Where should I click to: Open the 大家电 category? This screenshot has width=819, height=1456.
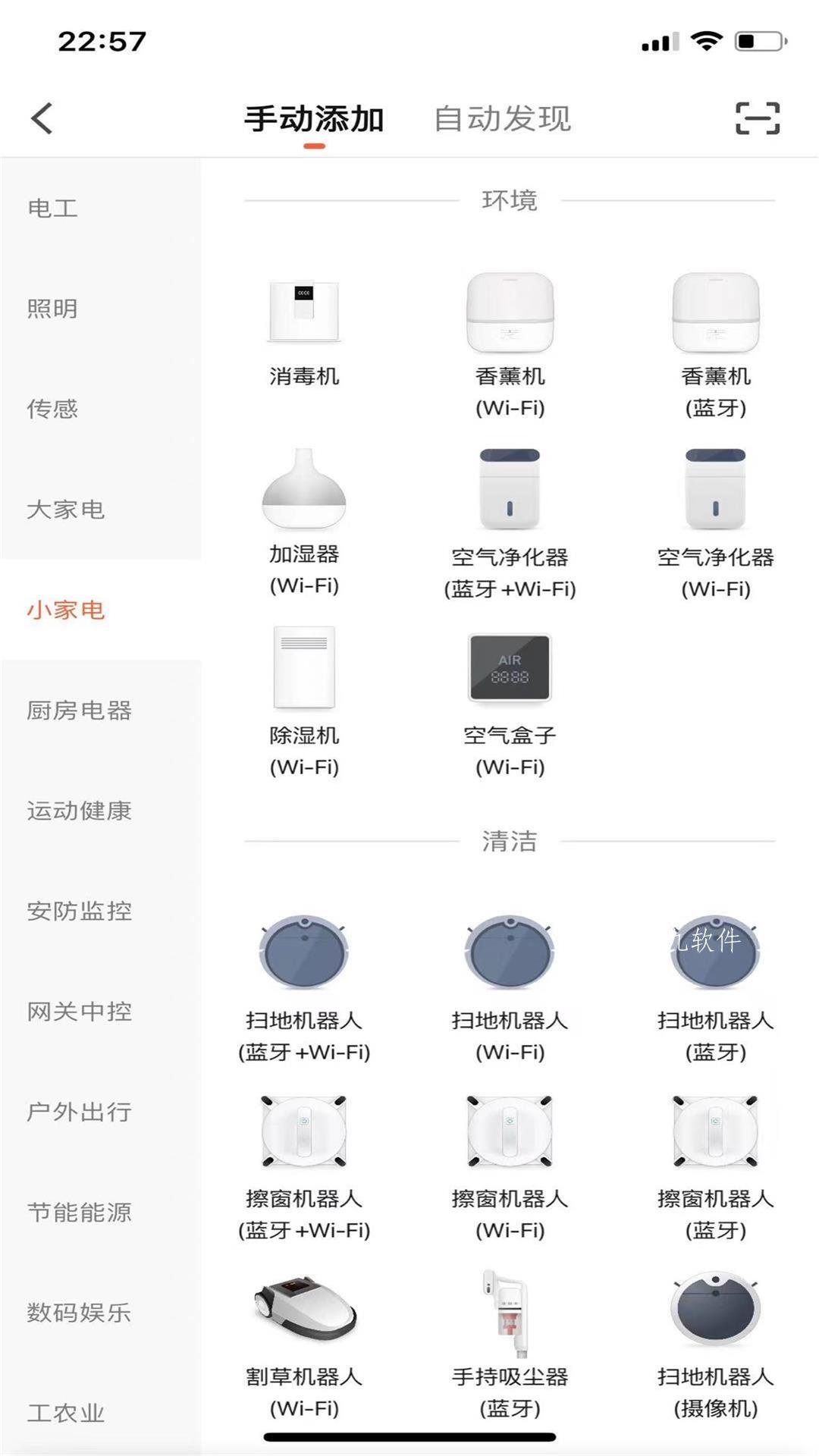pos(66,510)
